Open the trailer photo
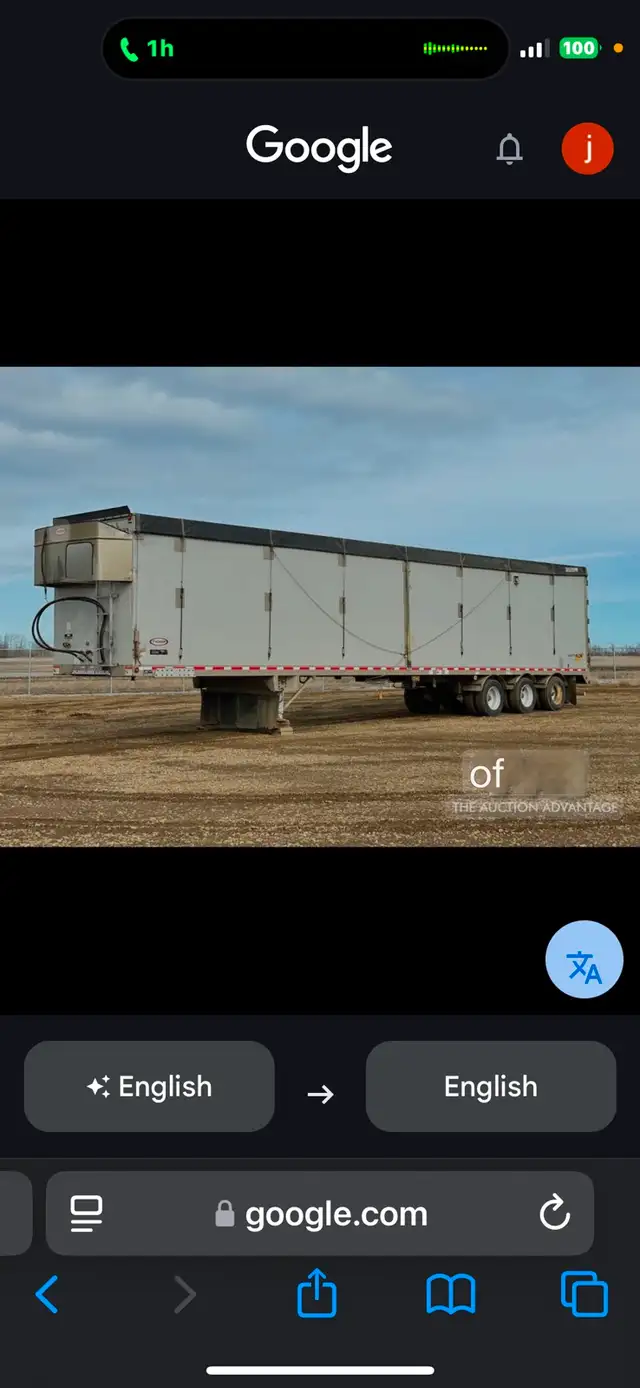This screenshot has width=640, height=1388. click(x=320, y=606)
